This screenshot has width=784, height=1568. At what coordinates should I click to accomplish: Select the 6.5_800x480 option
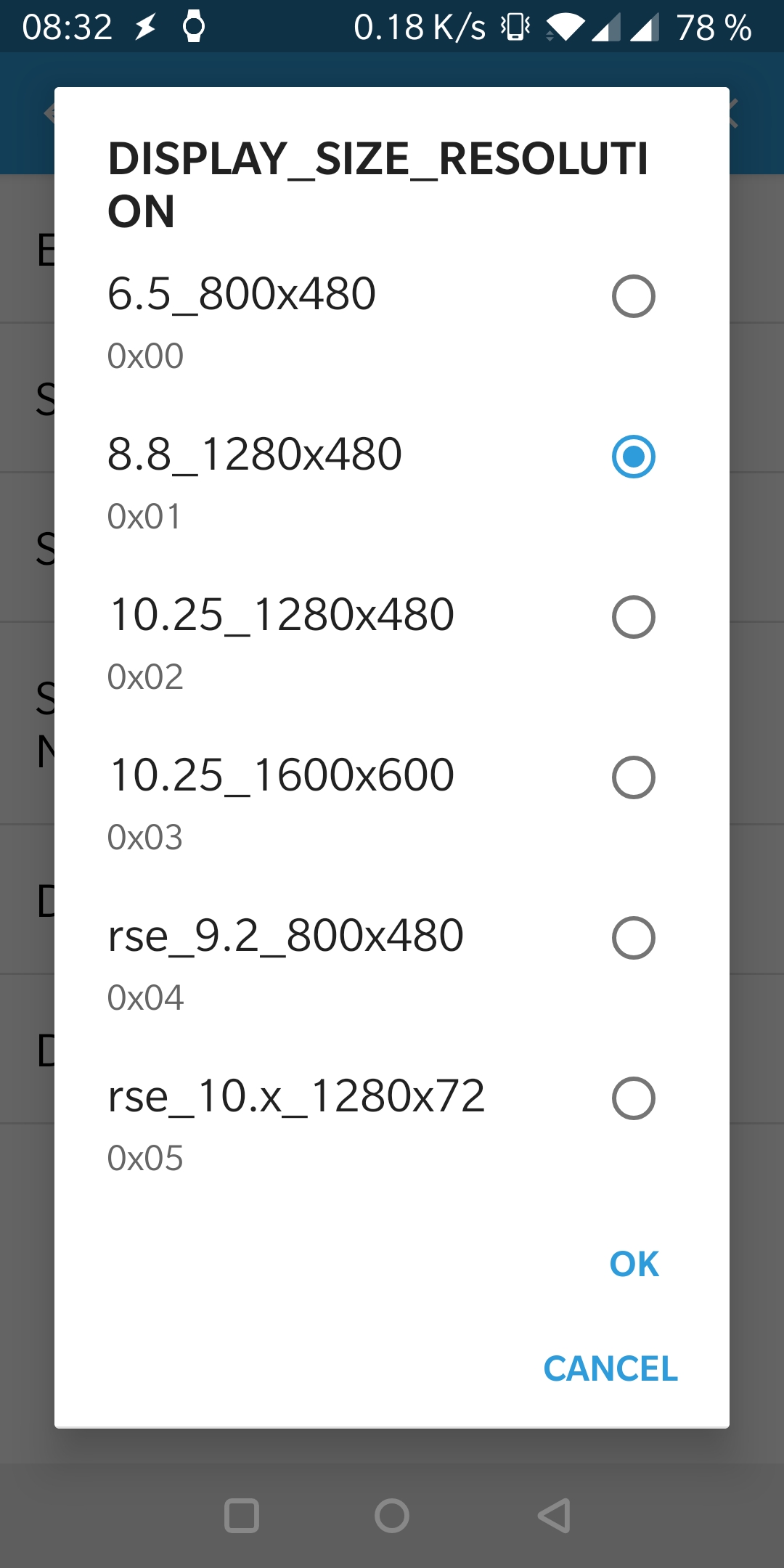tap(392, 323)
